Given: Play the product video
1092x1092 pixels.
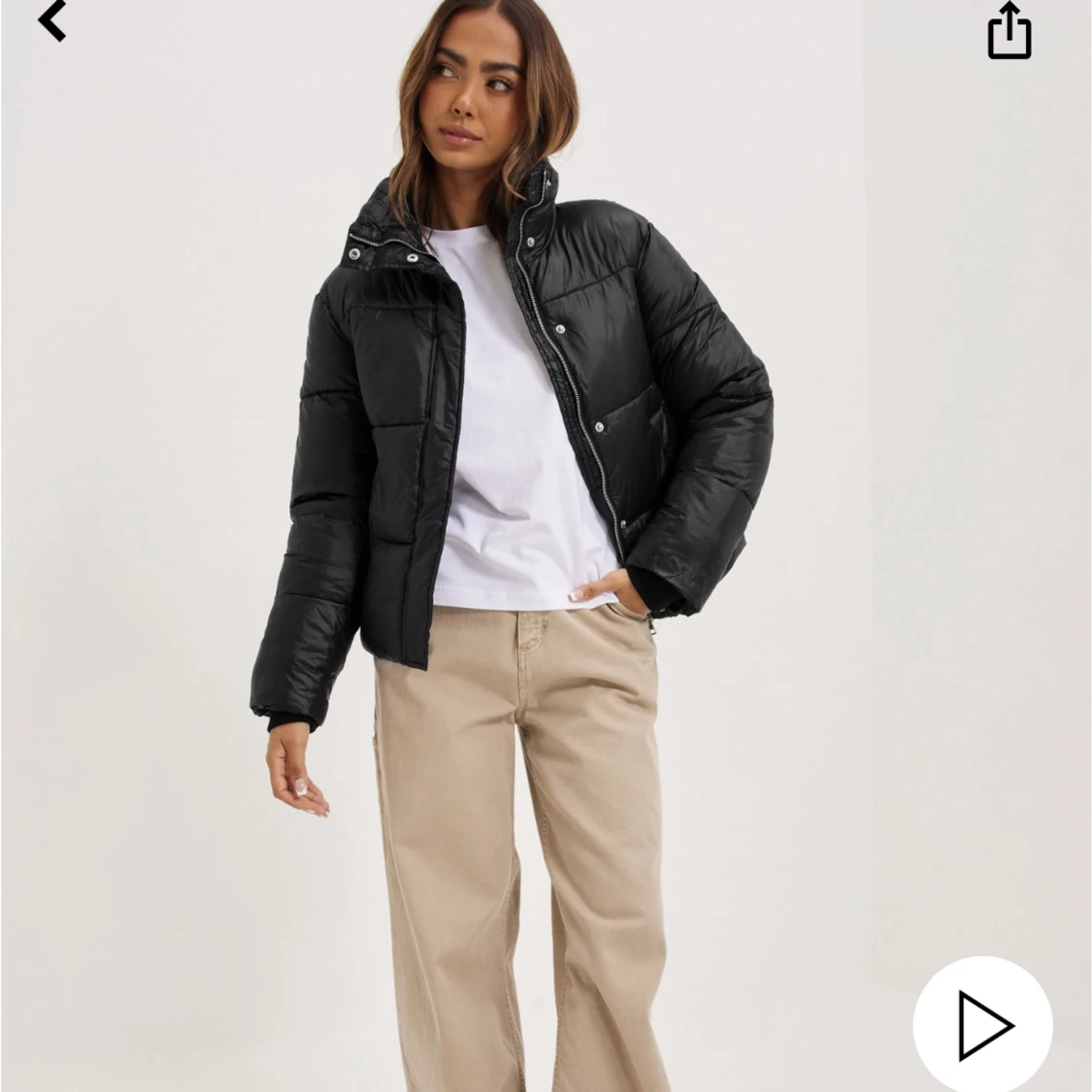Looking at the screenshot, I should [982, 1024].
